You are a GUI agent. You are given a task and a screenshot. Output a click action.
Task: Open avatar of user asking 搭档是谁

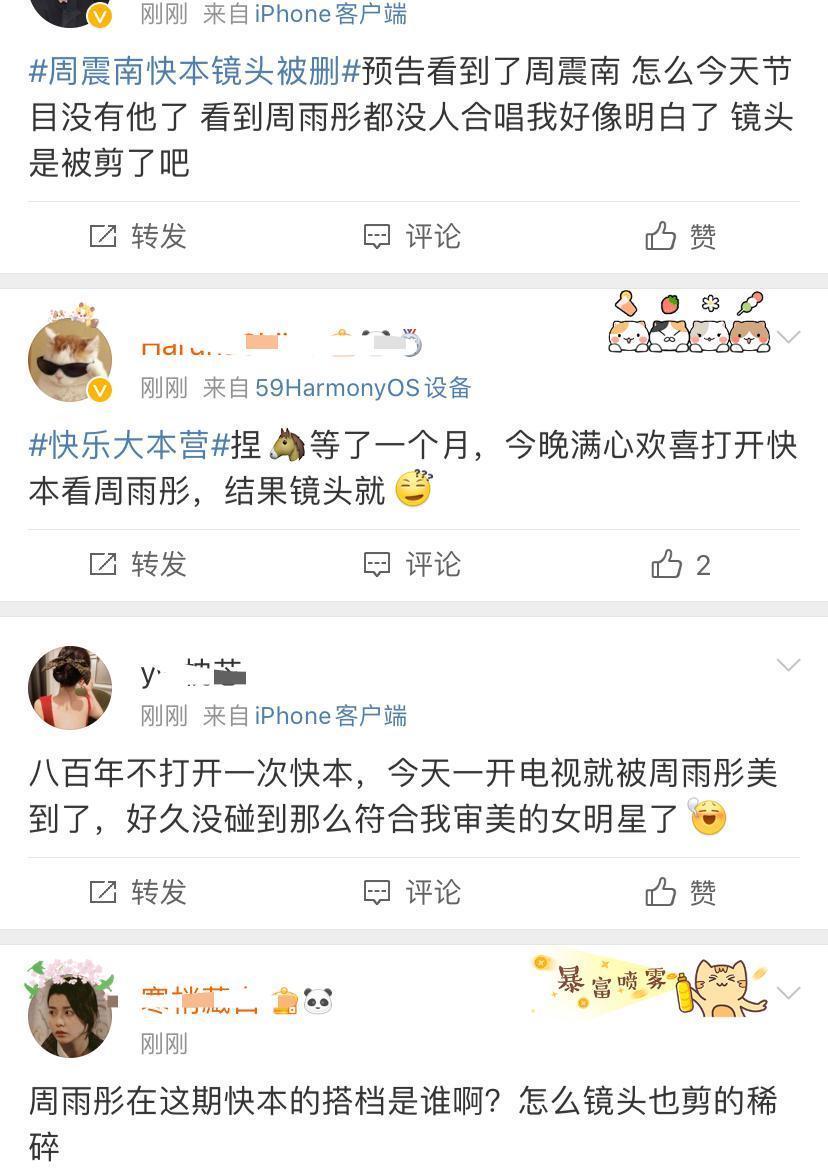click(x=70, y=1013)
